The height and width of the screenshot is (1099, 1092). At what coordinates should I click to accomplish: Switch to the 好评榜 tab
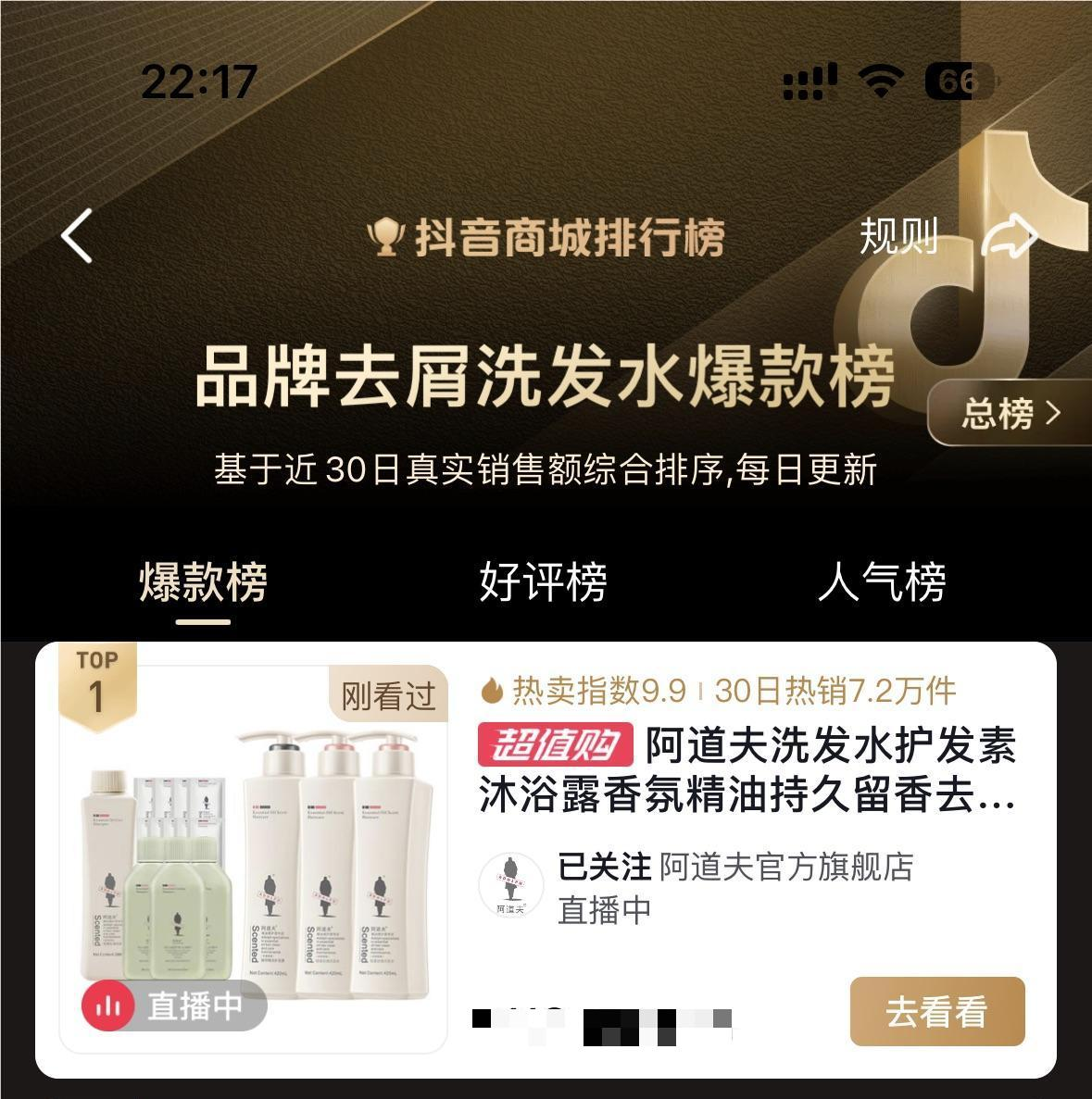(x=544, y=582)
